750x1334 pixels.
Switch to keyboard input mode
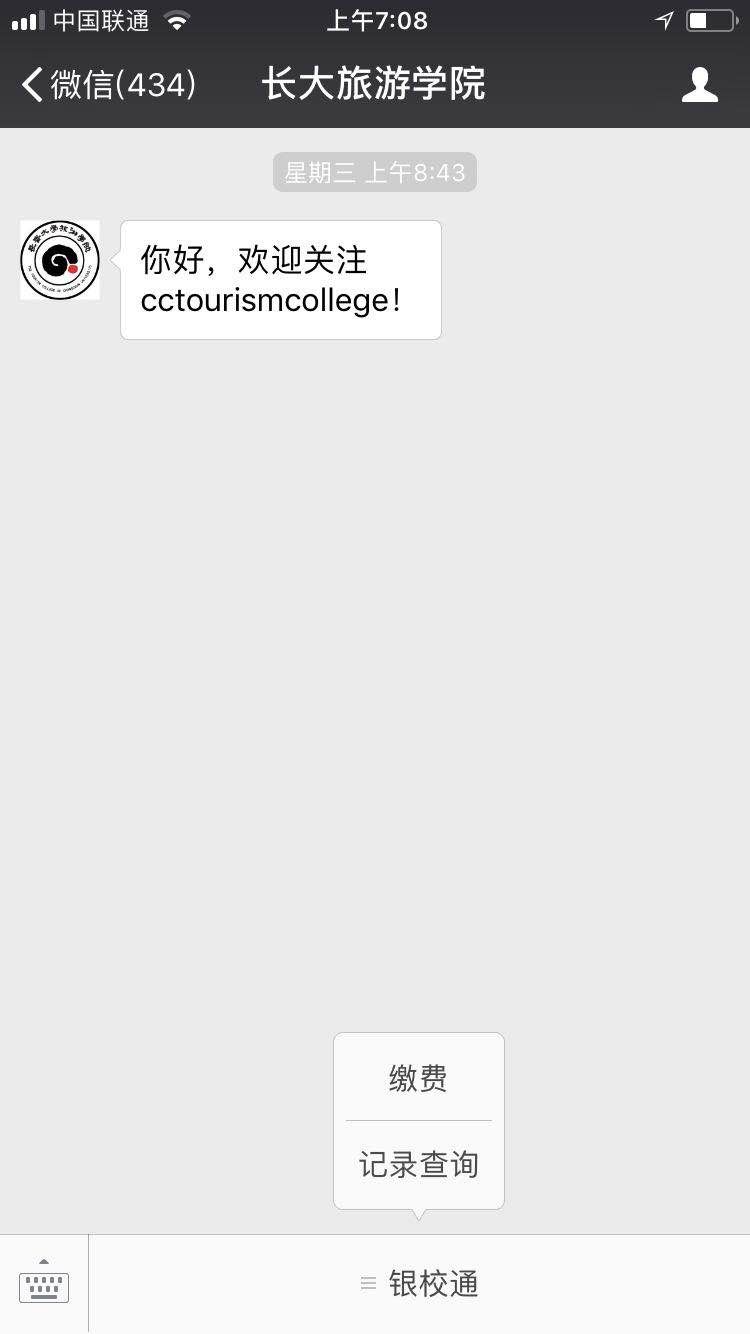44,1284
